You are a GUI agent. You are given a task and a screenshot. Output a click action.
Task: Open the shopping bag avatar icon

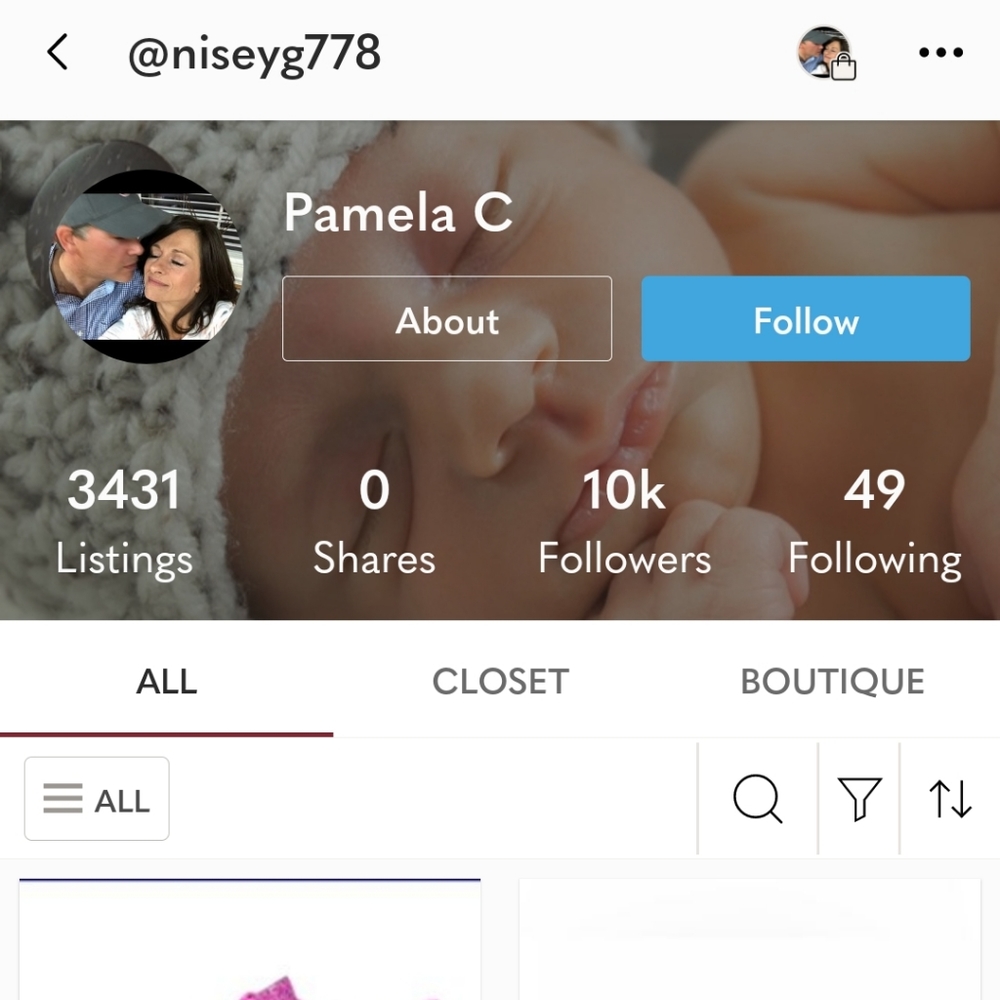tap(826, 54)
